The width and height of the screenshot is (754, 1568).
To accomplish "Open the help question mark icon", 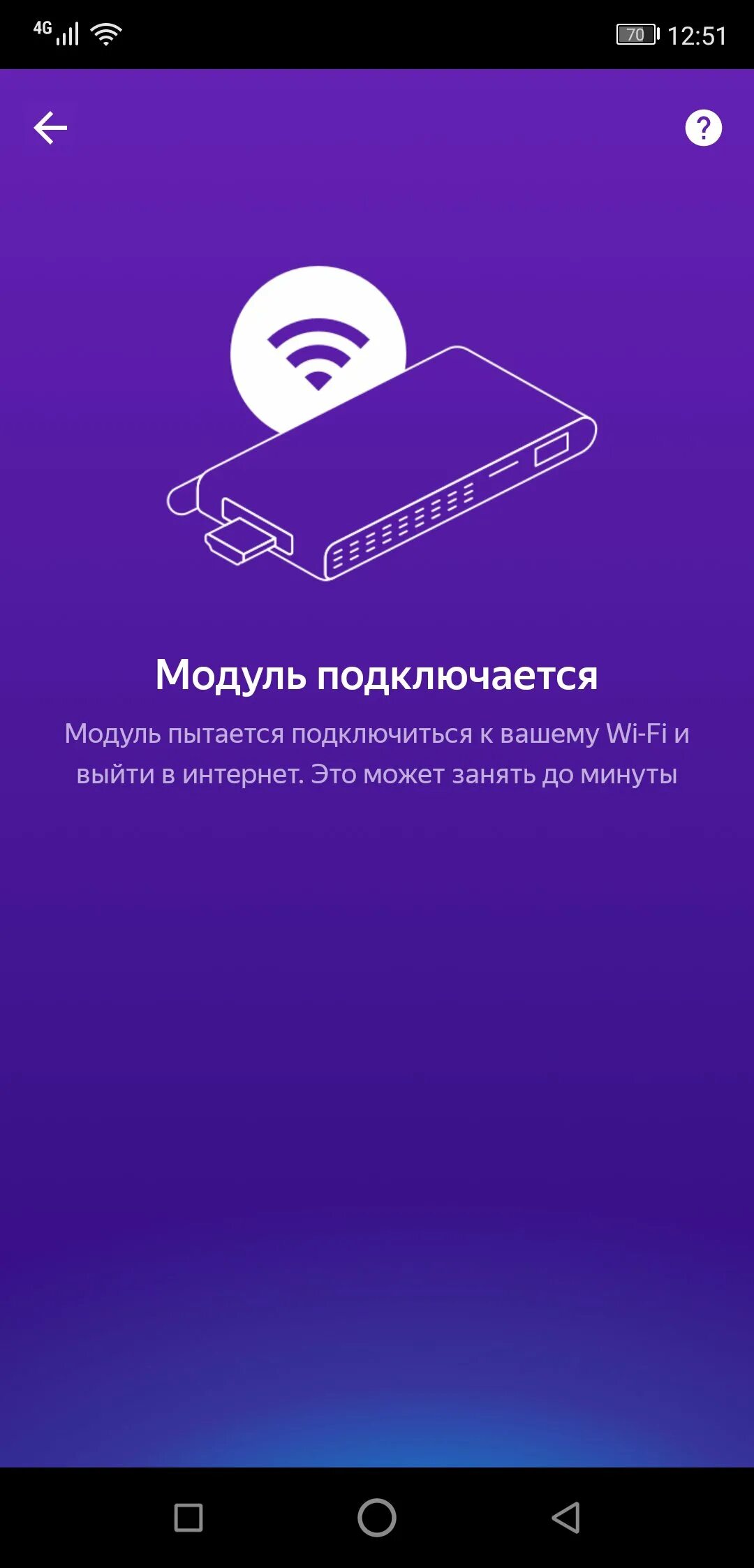I will tap(703, 128).
